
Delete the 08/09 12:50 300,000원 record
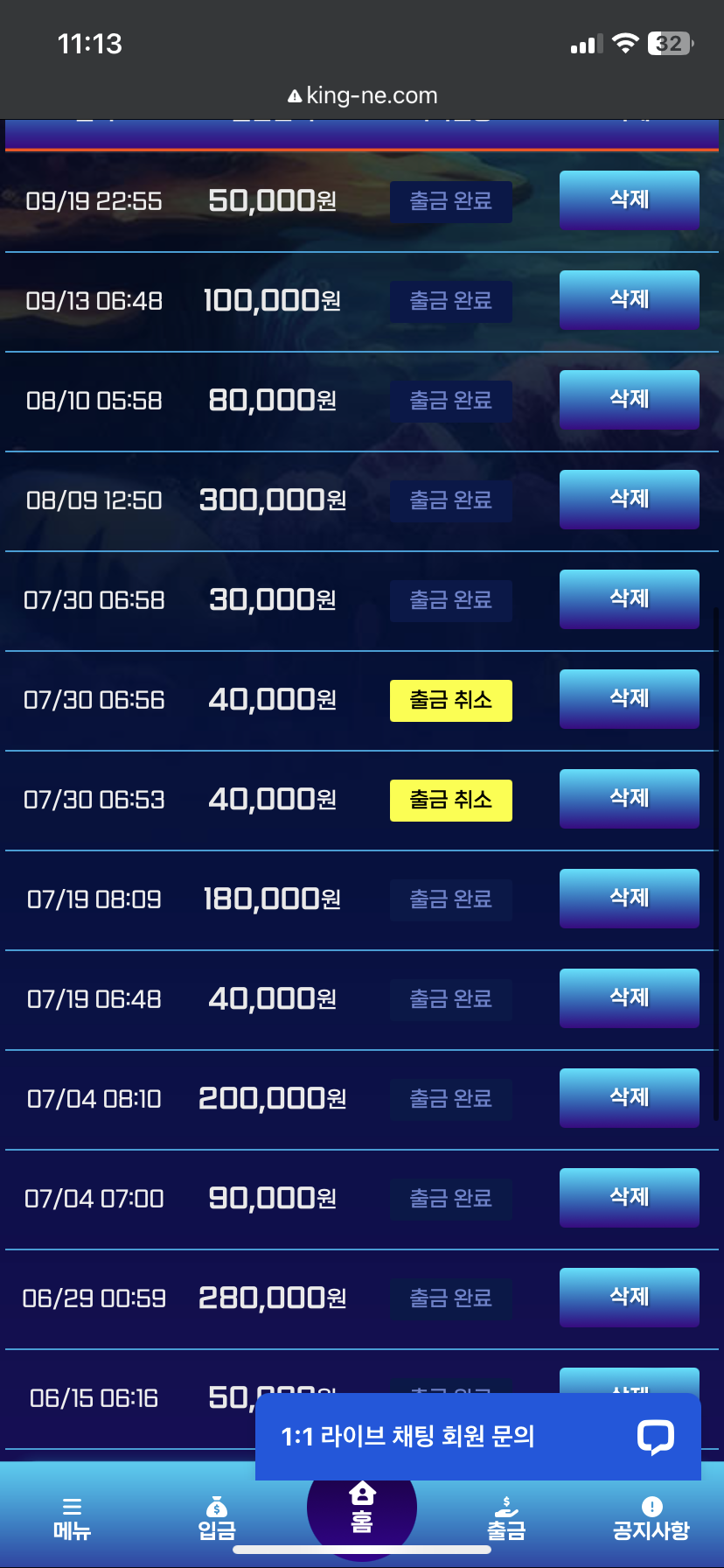coord(630,500)
